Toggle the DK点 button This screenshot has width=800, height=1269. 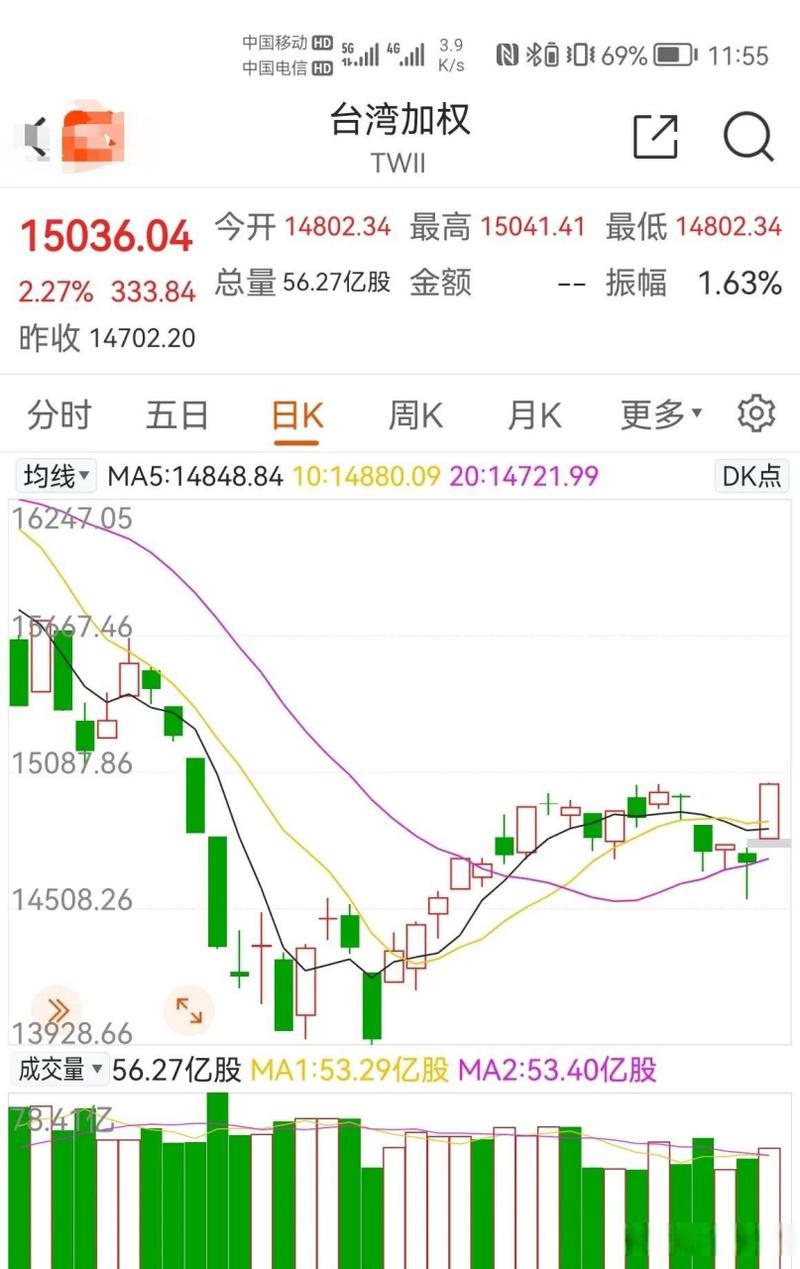751,476
